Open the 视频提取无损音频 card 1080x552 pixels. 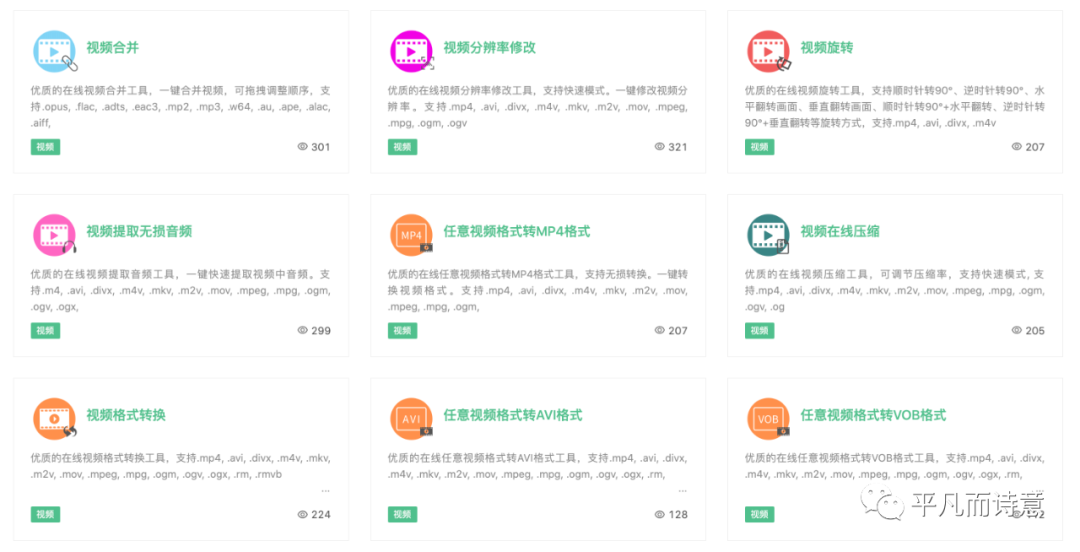(x=138, y=232)
